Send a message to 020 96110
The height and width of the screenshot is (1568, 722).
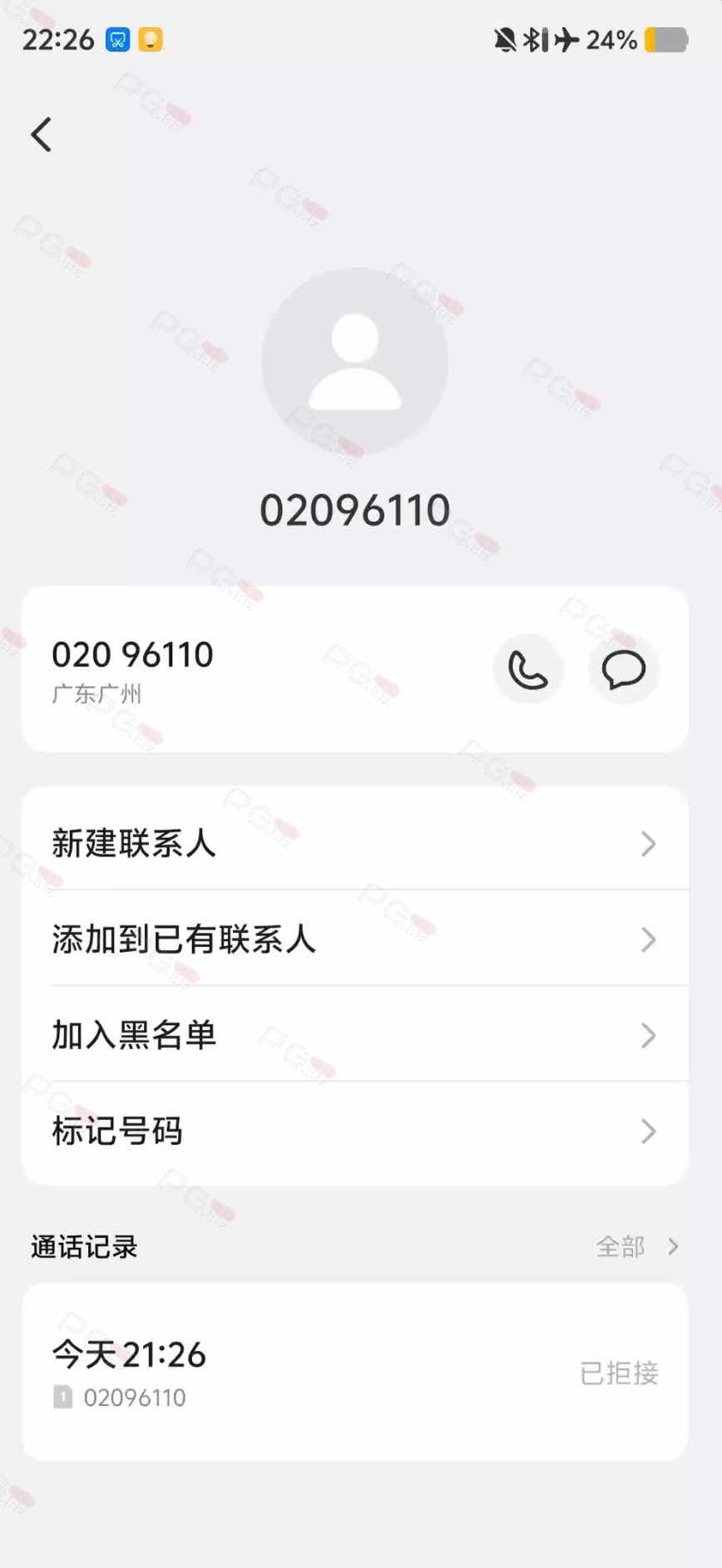[623, 670]
